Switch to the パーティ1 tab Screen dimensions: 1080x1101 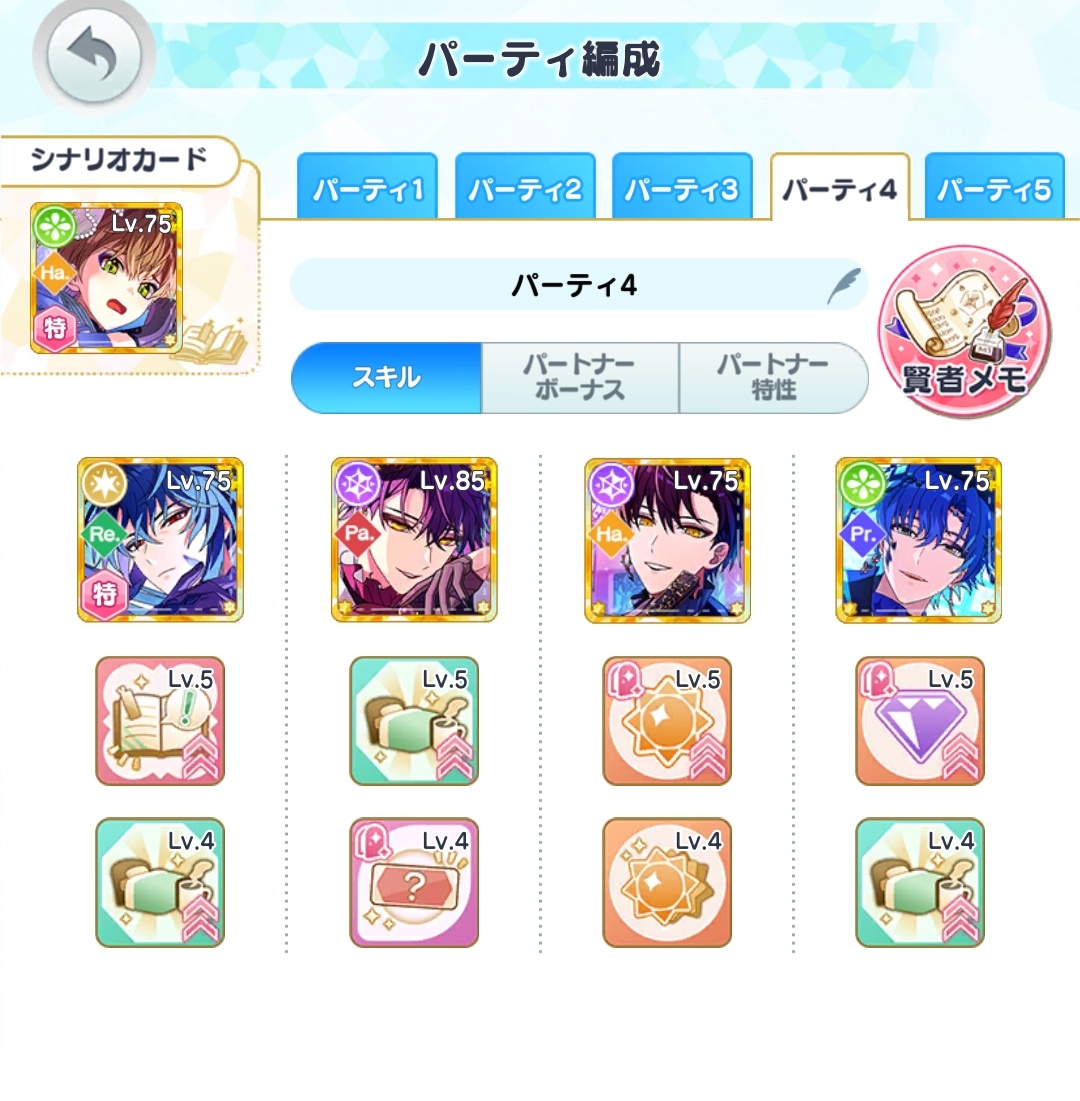coord(367,187)
